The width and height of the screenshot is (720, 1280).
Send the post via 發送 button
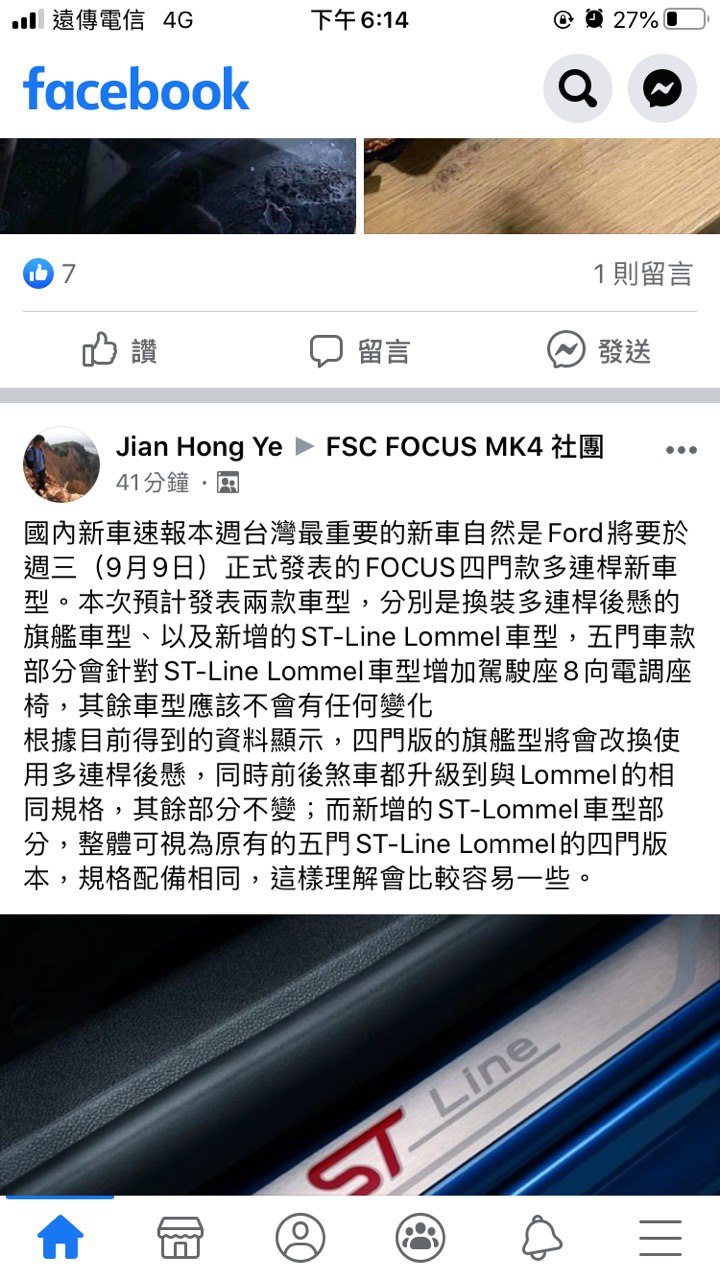click(599, 351)
